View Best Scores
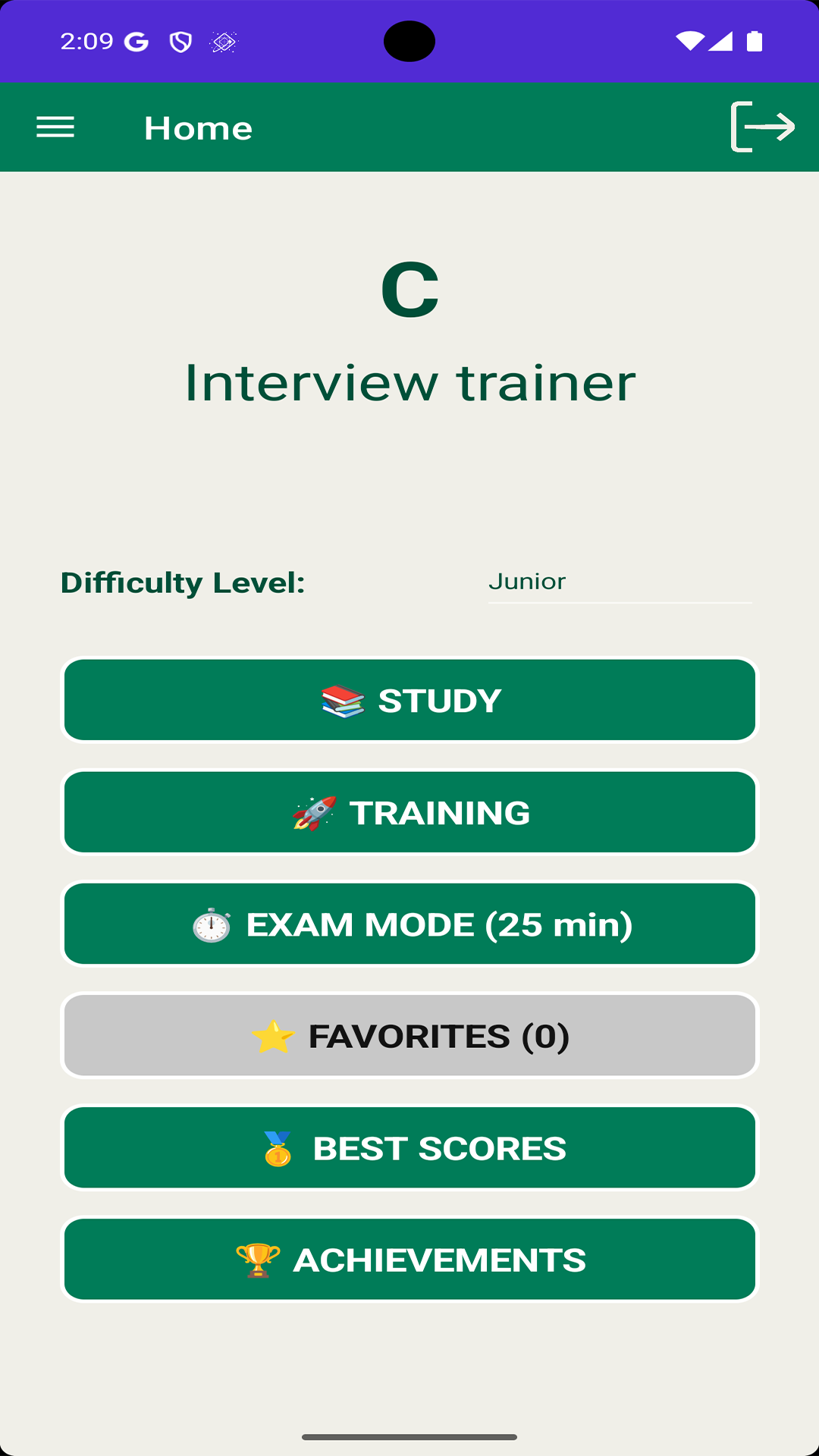 (x=409, y=1147)
